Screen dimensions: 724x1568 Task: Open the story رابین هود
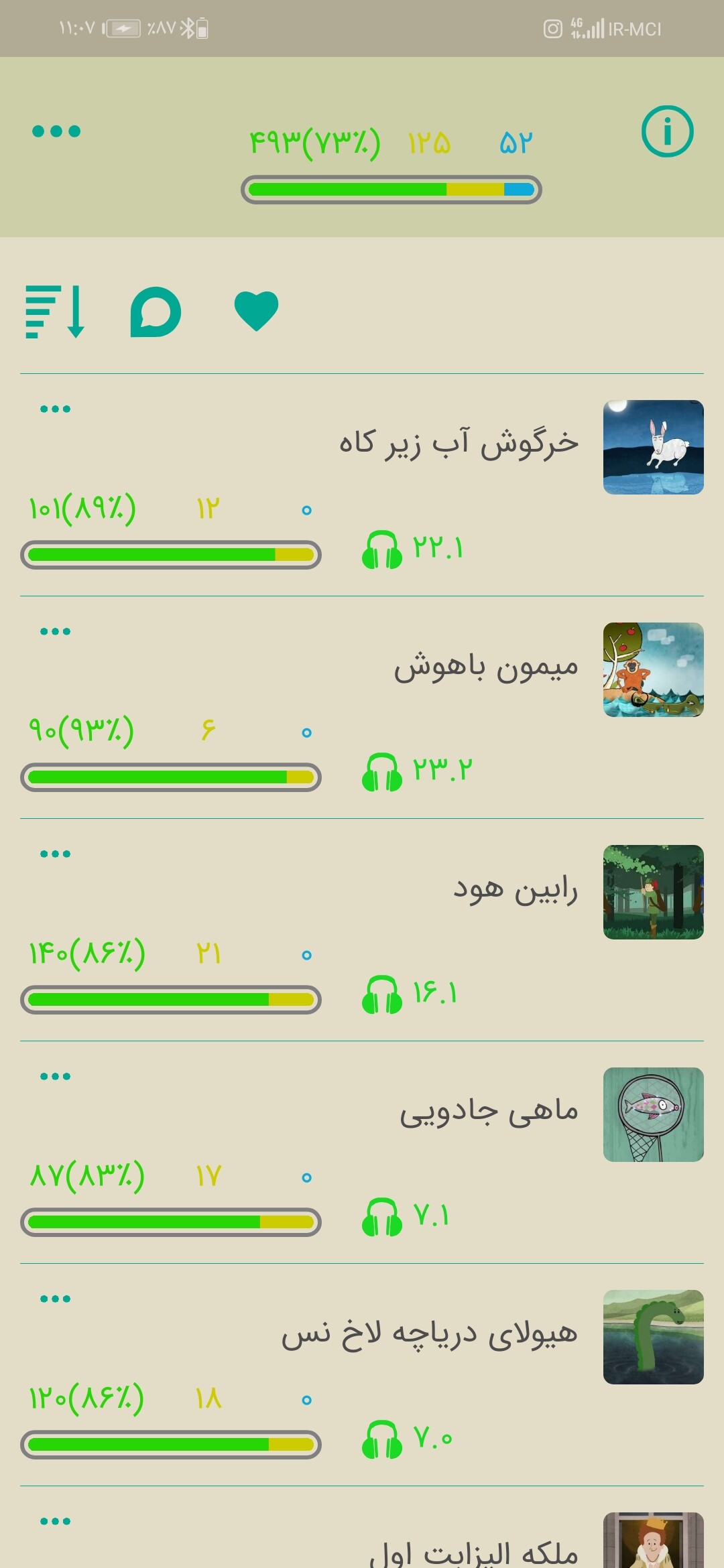(x=516, y=889)
